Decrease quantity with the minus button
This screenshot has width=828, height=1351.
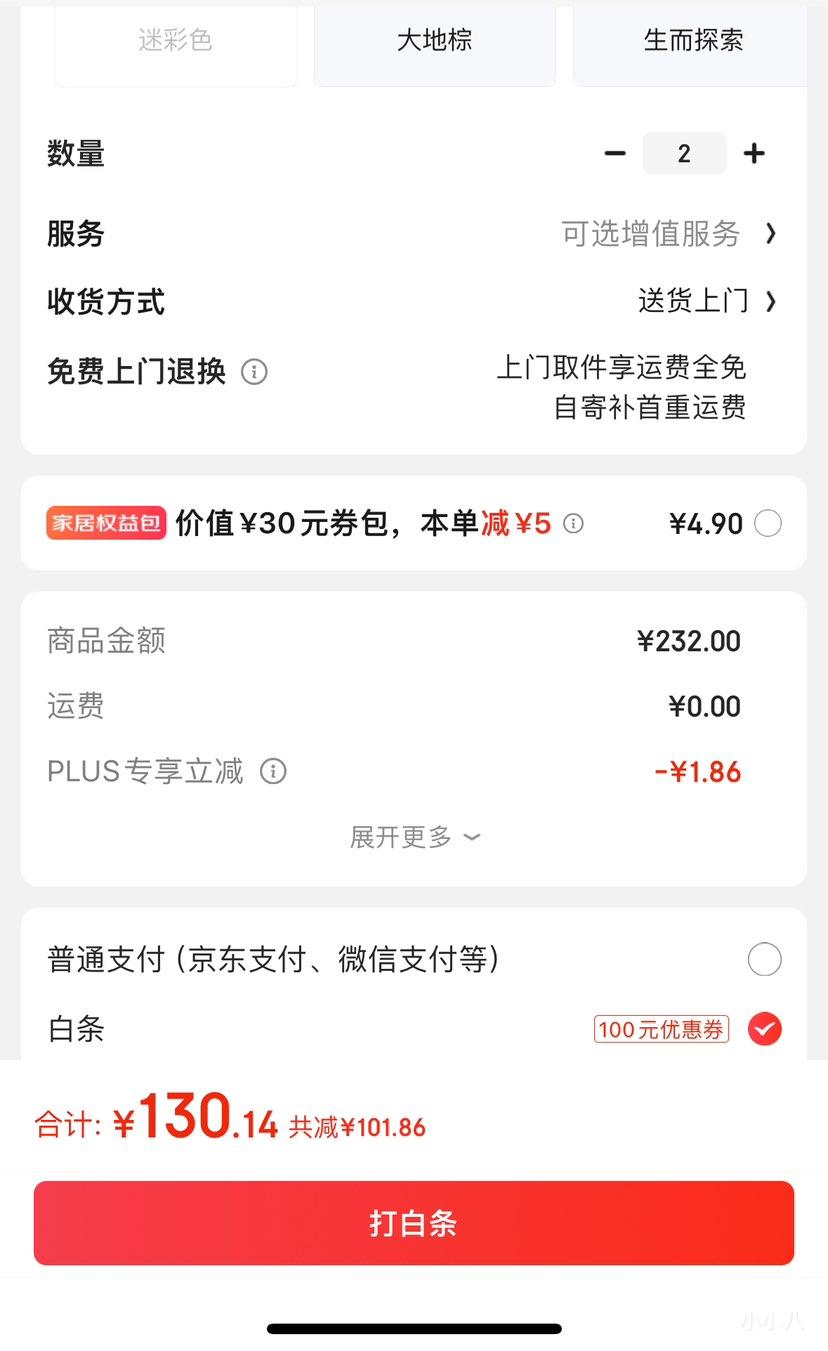coord(615,154)
